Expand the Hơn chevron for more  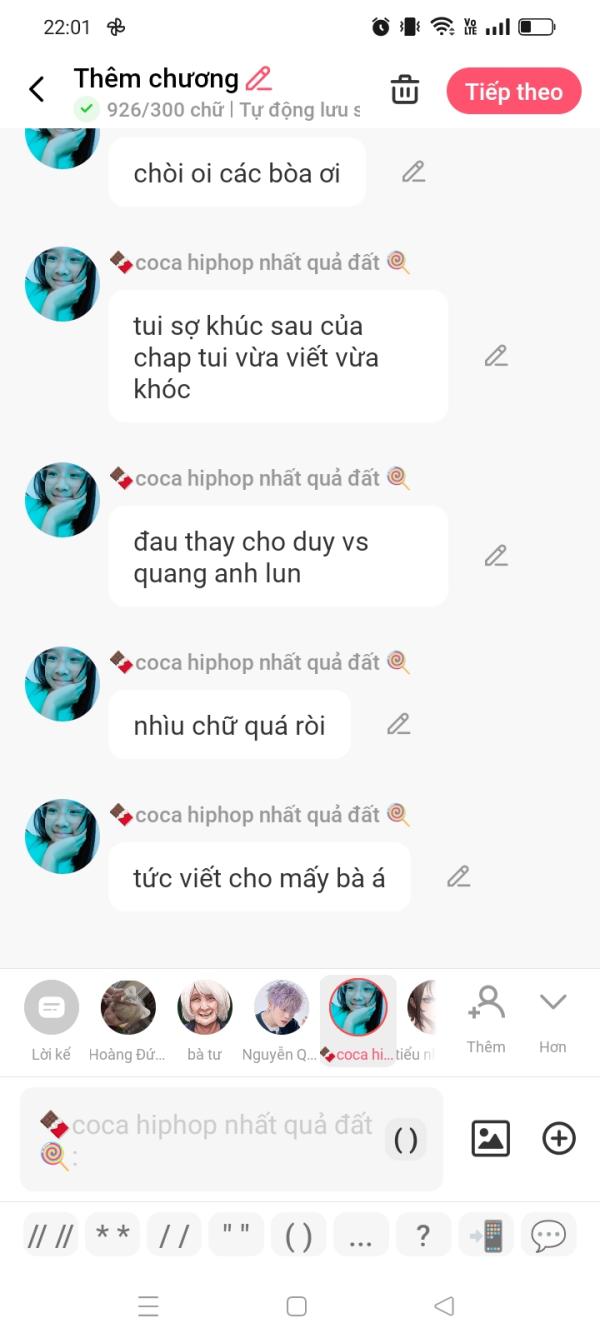tap(552, 1017)
